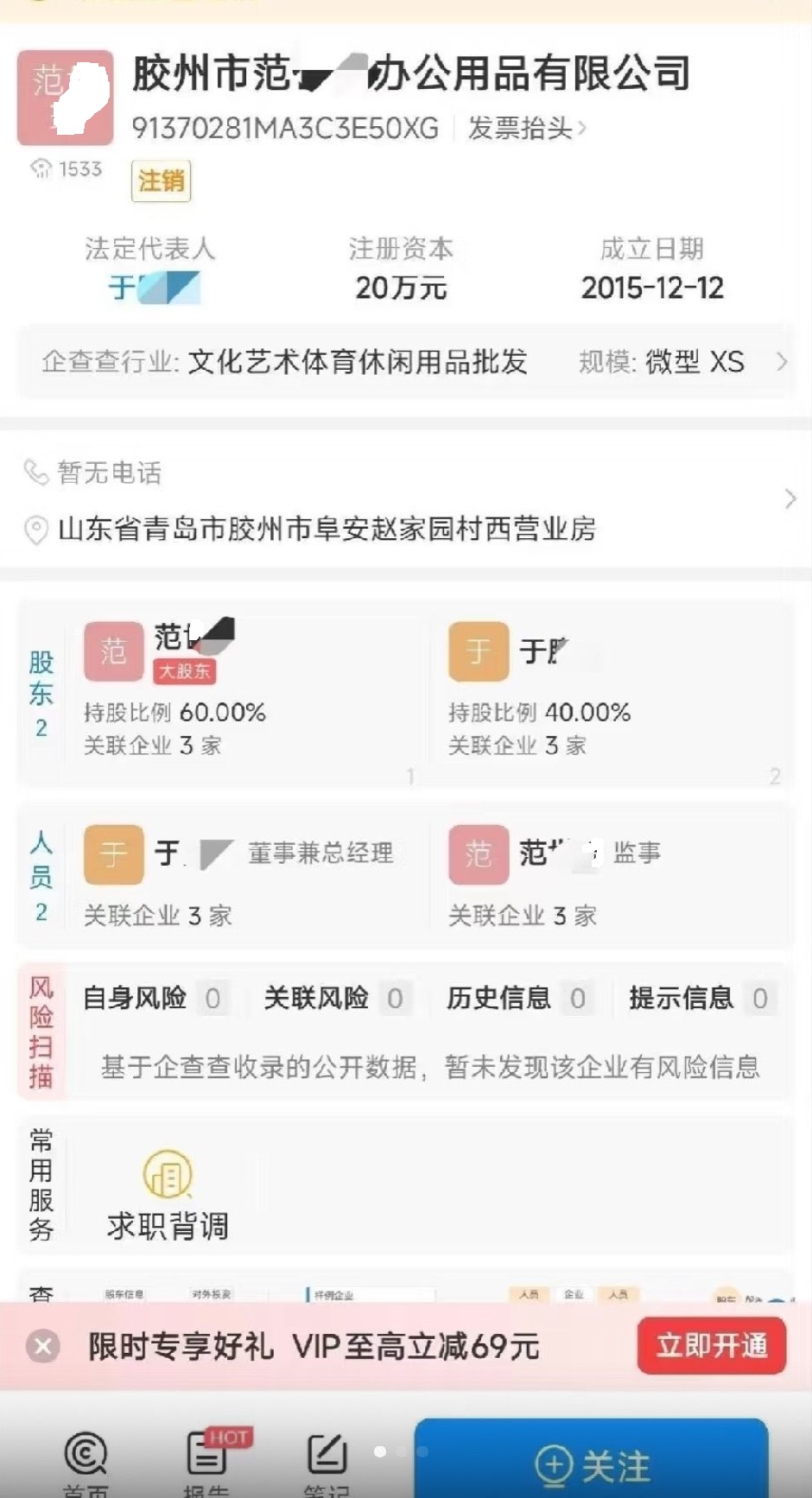Follow this company with 关注
The height and width of the screenshot is (1498, 812).
tap(592, 1465)
